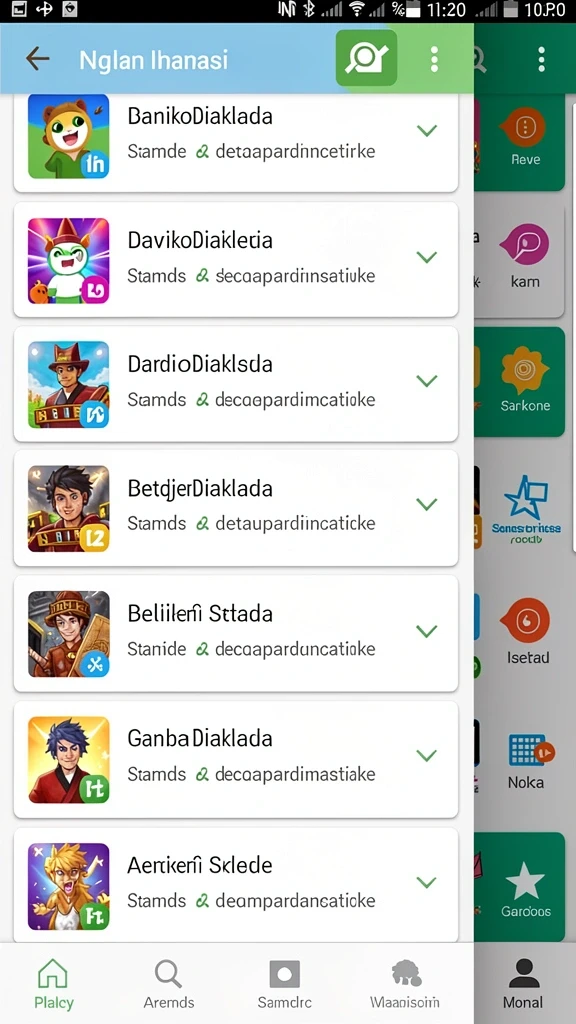576x1024 pixels.
Task: Open overflow menu next to green search button
Action: coord(434,59)
